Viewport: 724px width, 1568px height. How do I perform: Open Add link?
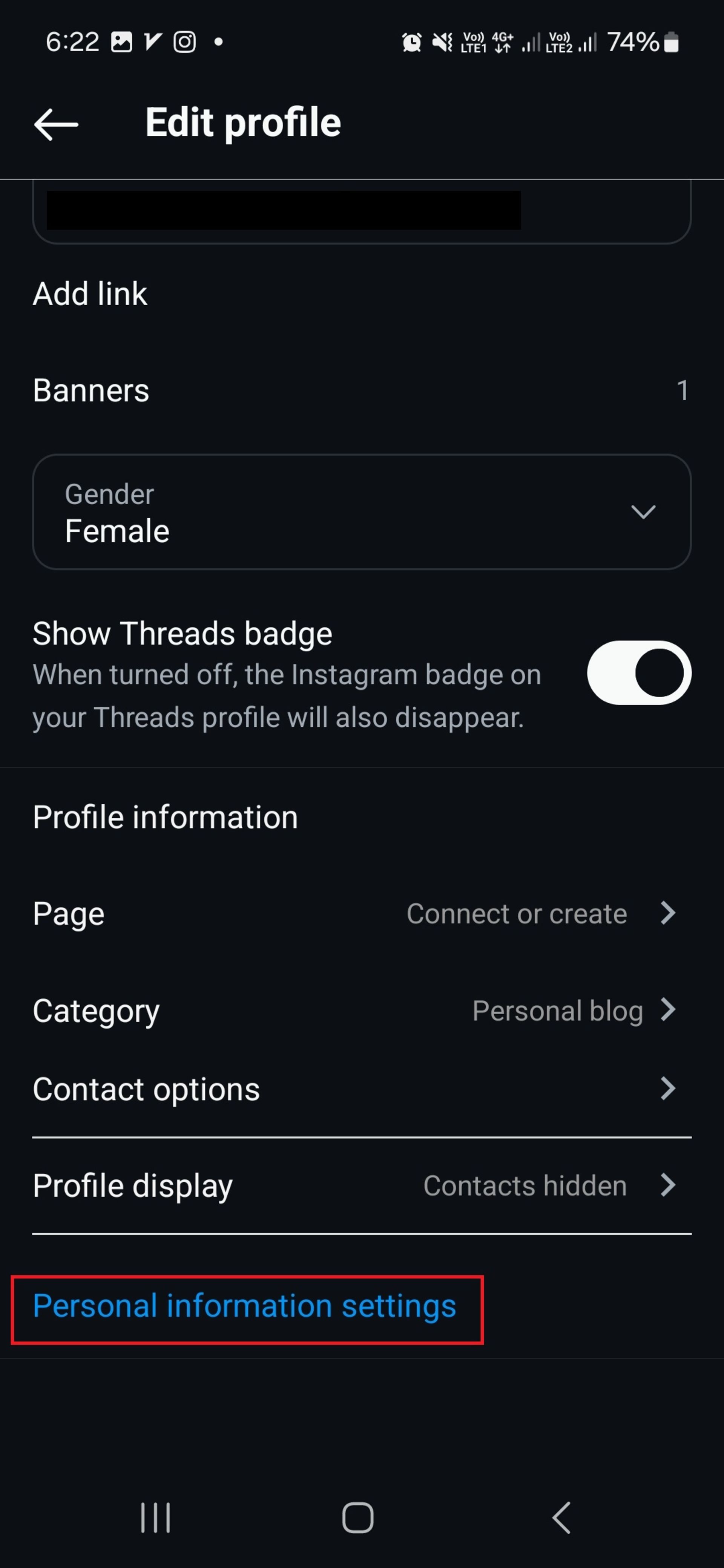(x=90, y=294)
